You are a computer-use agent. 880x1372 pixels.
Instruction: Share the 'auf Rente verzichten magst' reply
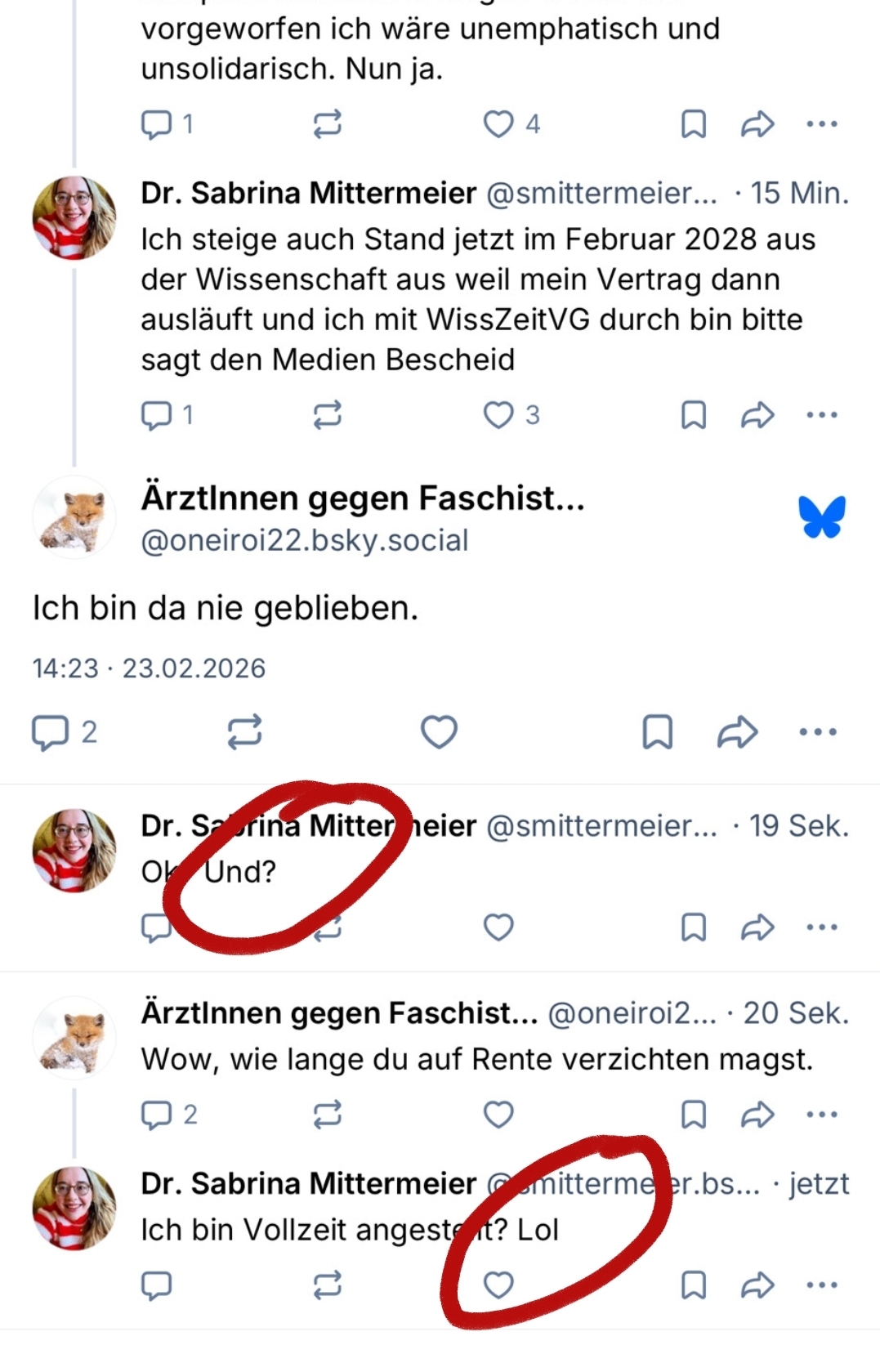pyautogui.click(x=757, y=1115)
